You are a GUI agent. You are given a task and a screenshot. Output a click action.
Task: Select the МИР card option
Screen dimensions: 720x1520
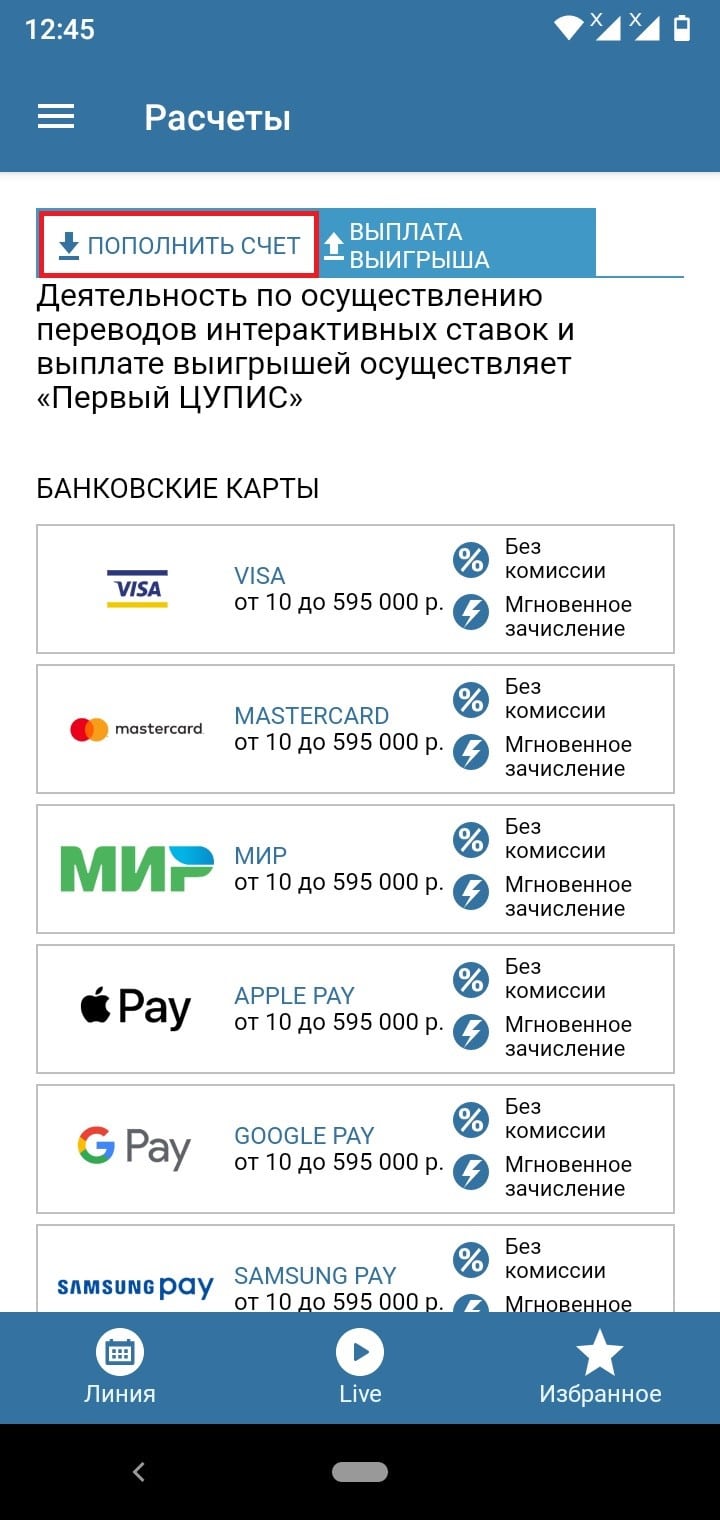[355, 869]
